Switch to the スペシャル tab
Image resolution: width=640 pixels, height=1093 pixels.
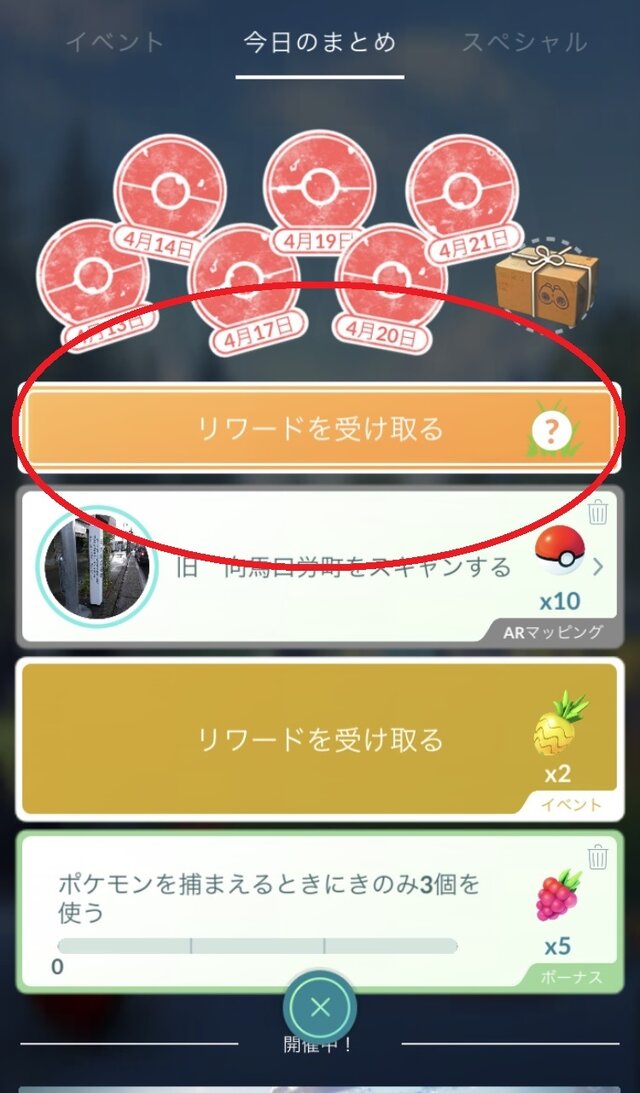523,43
